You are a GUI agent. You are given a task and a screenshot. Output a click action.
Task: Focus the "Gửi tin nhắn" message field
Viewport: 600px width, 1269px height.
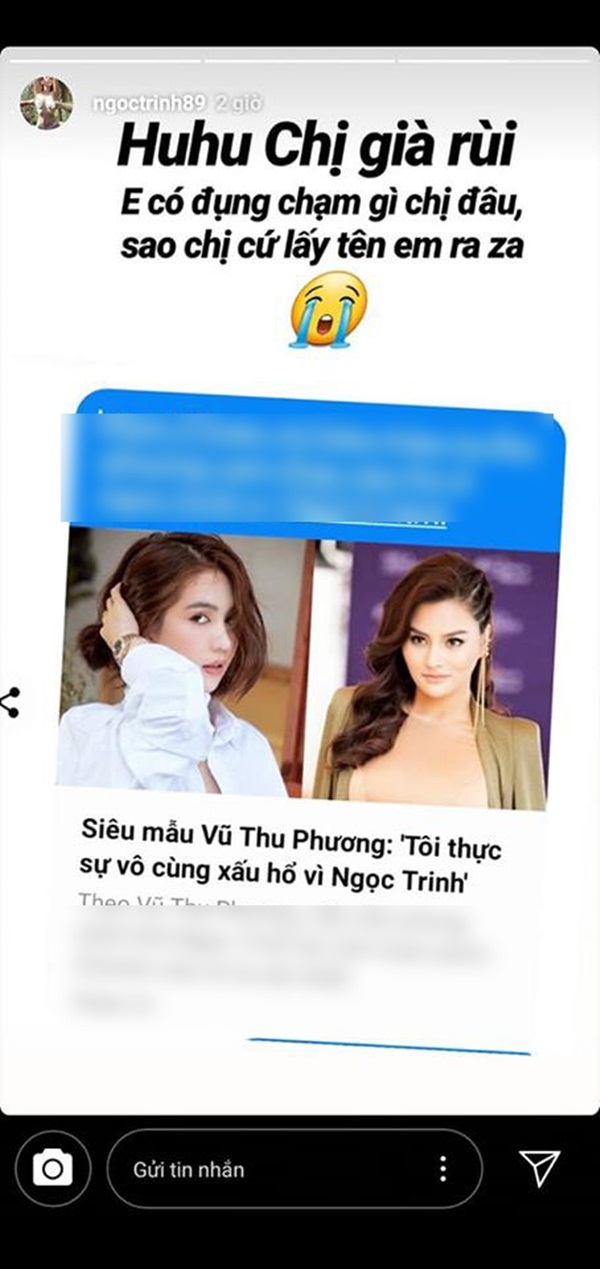click(x=270, y=1169)
